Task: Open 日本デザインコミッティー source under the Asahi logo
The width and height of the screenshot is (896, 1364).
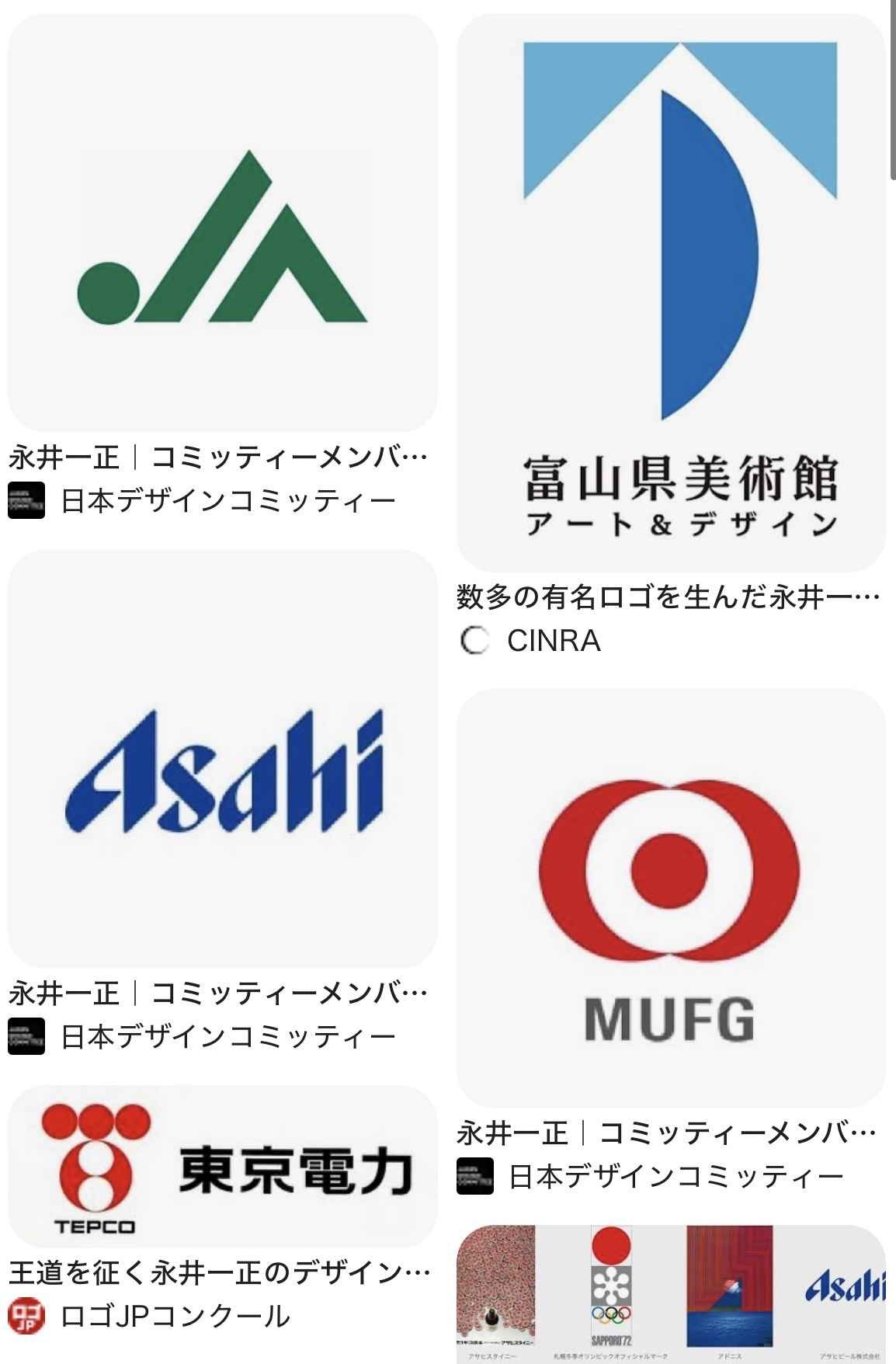Action: click(x=228, y=1037)
